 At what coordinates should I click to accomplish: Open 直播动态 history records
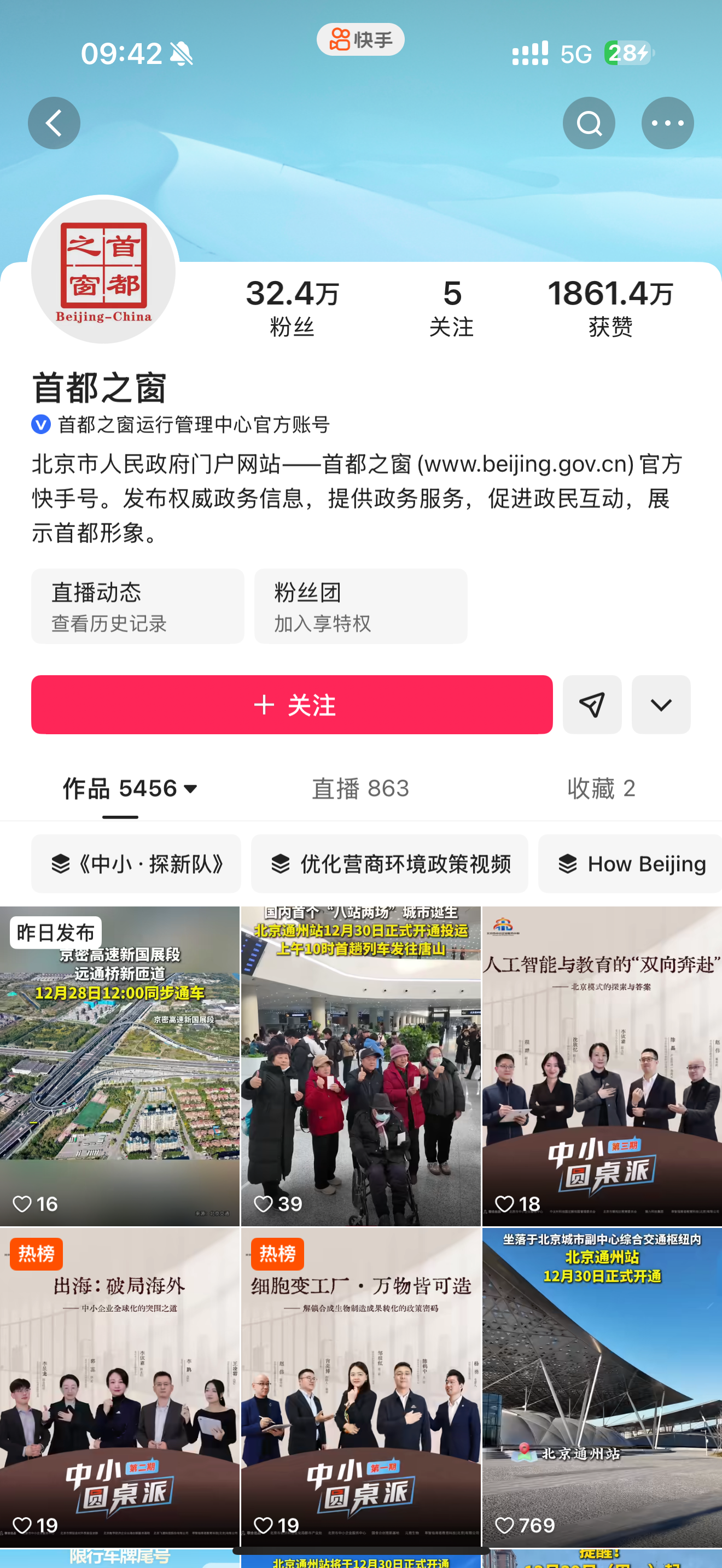click(138, 606)
